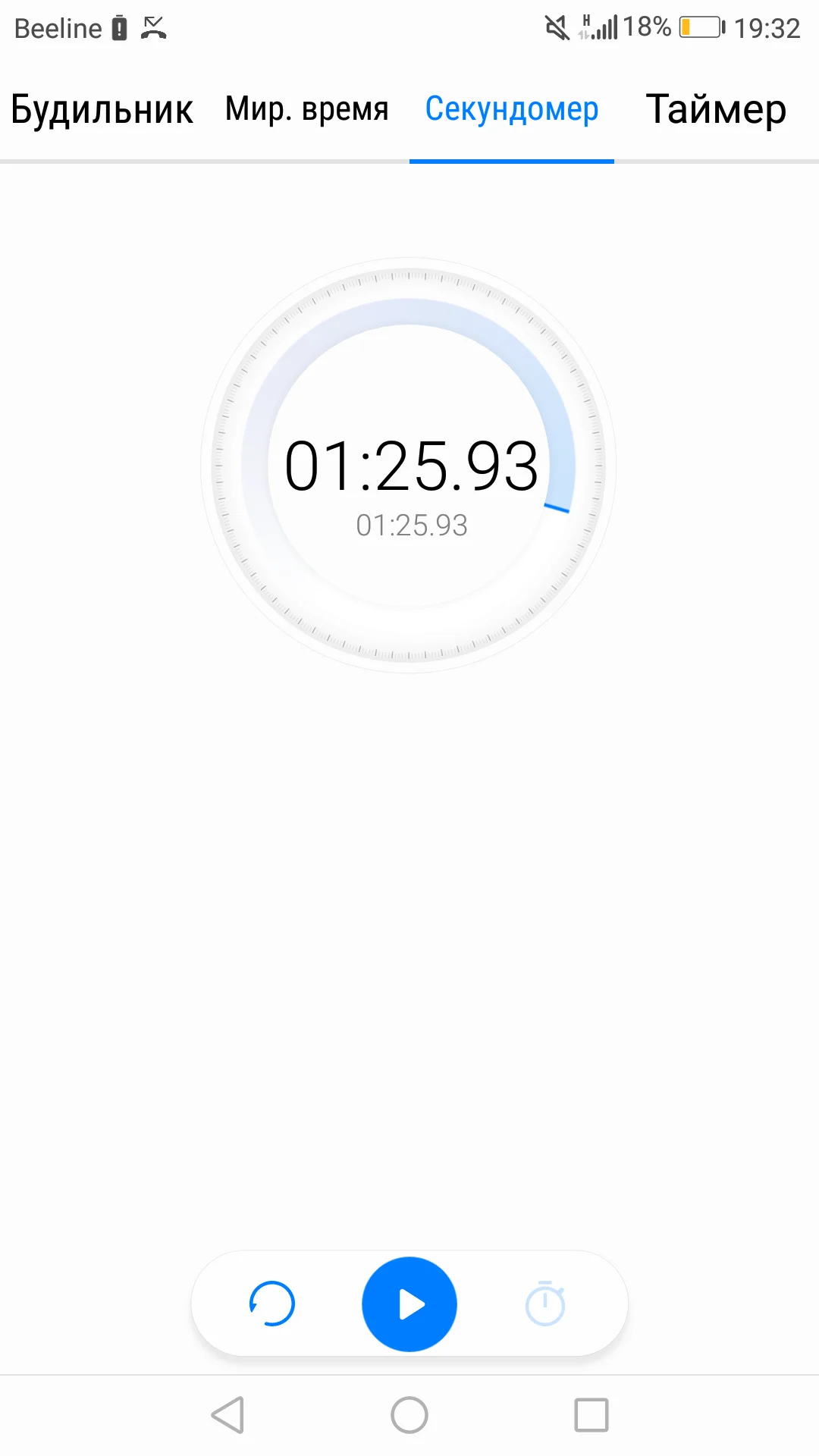Tap the lap timer icon

click(545, 1304)
